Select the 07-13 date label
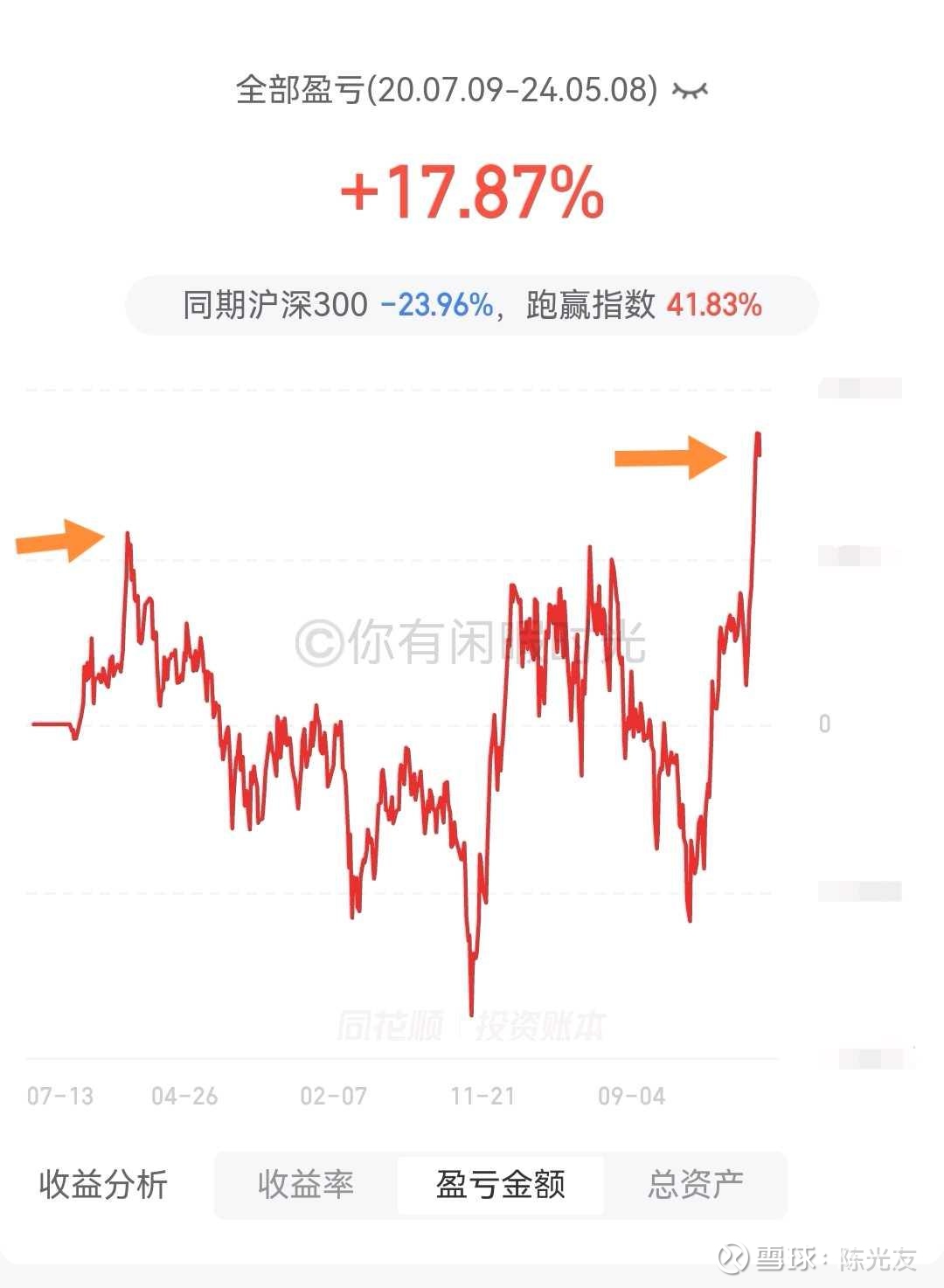 pos(60,1096)
